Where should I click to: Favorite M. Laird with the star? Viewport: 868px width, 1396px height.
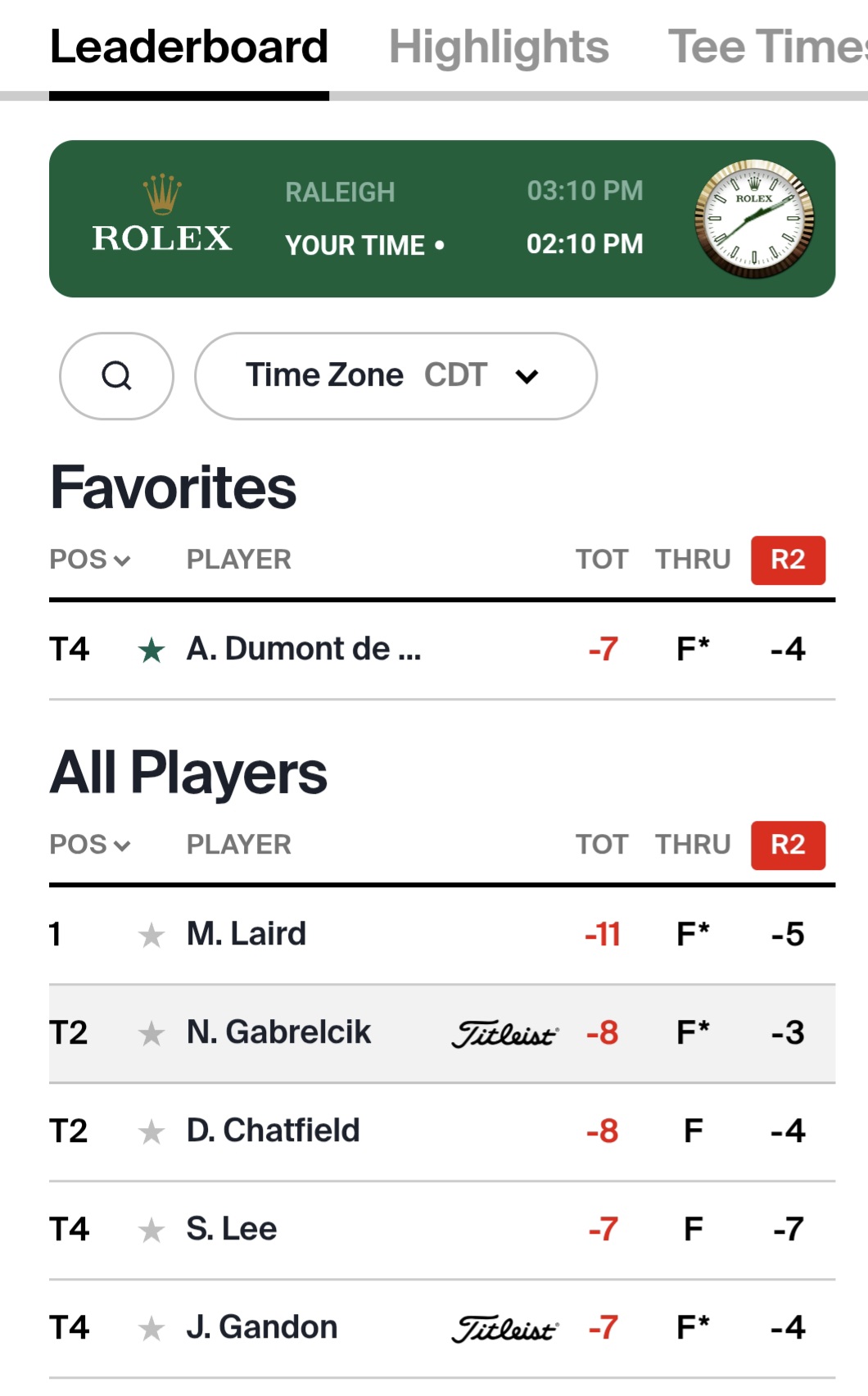[151, 936]
